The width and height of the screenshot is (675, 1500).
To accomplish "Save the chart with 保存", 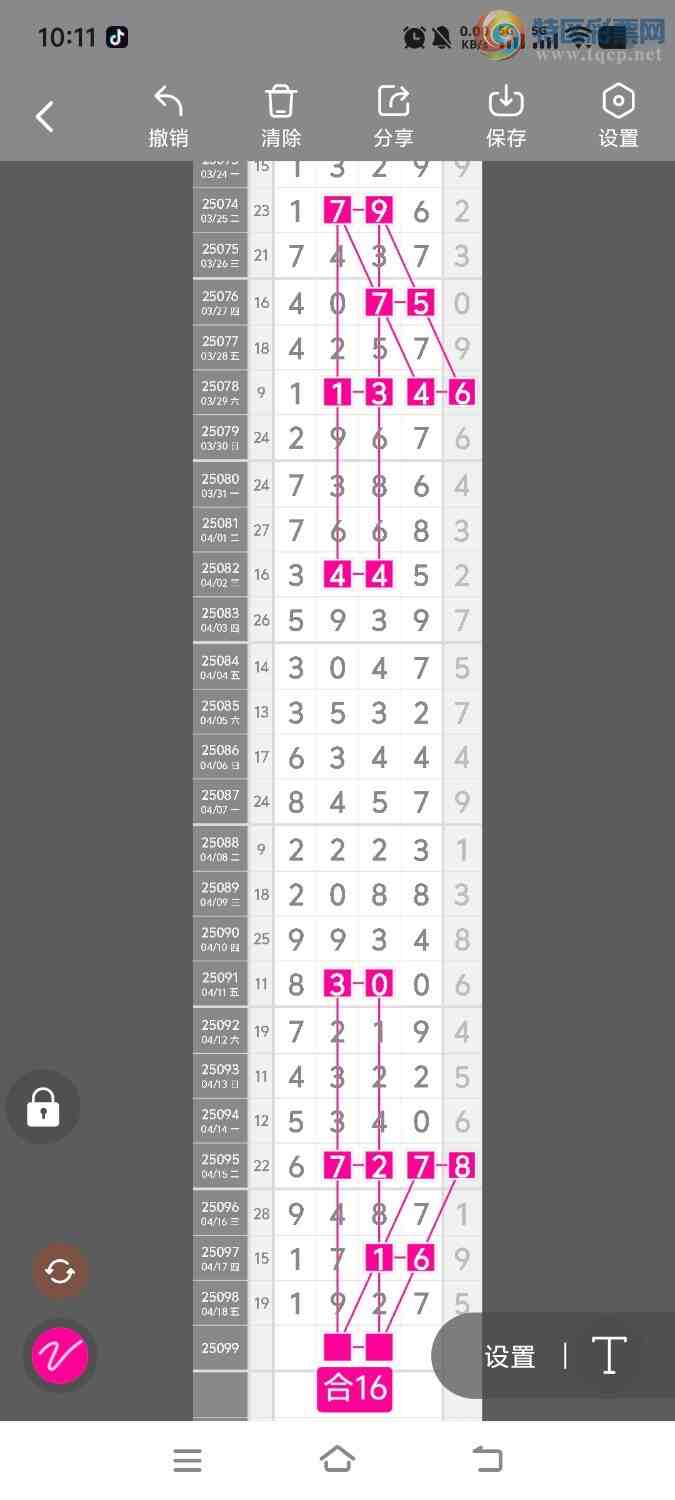I will [506, 117].
